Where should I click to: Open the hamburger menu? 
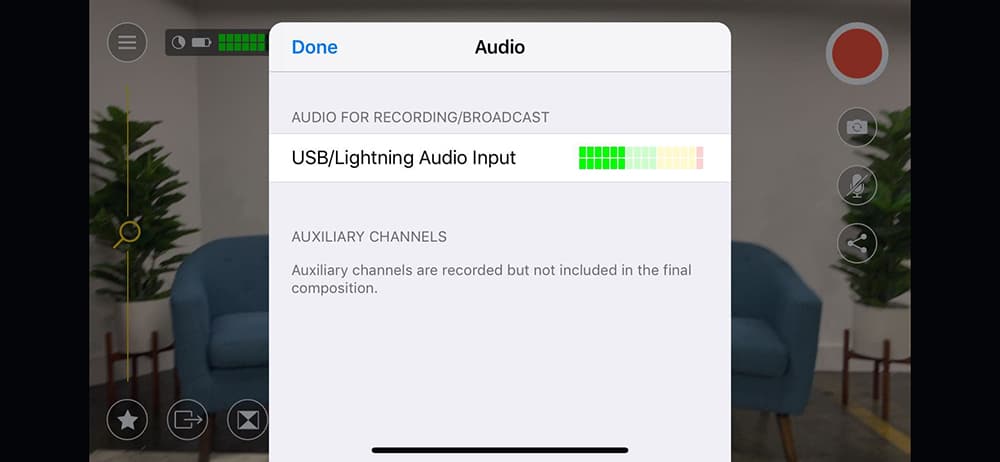pyautogui.click(x=127, y=43)
